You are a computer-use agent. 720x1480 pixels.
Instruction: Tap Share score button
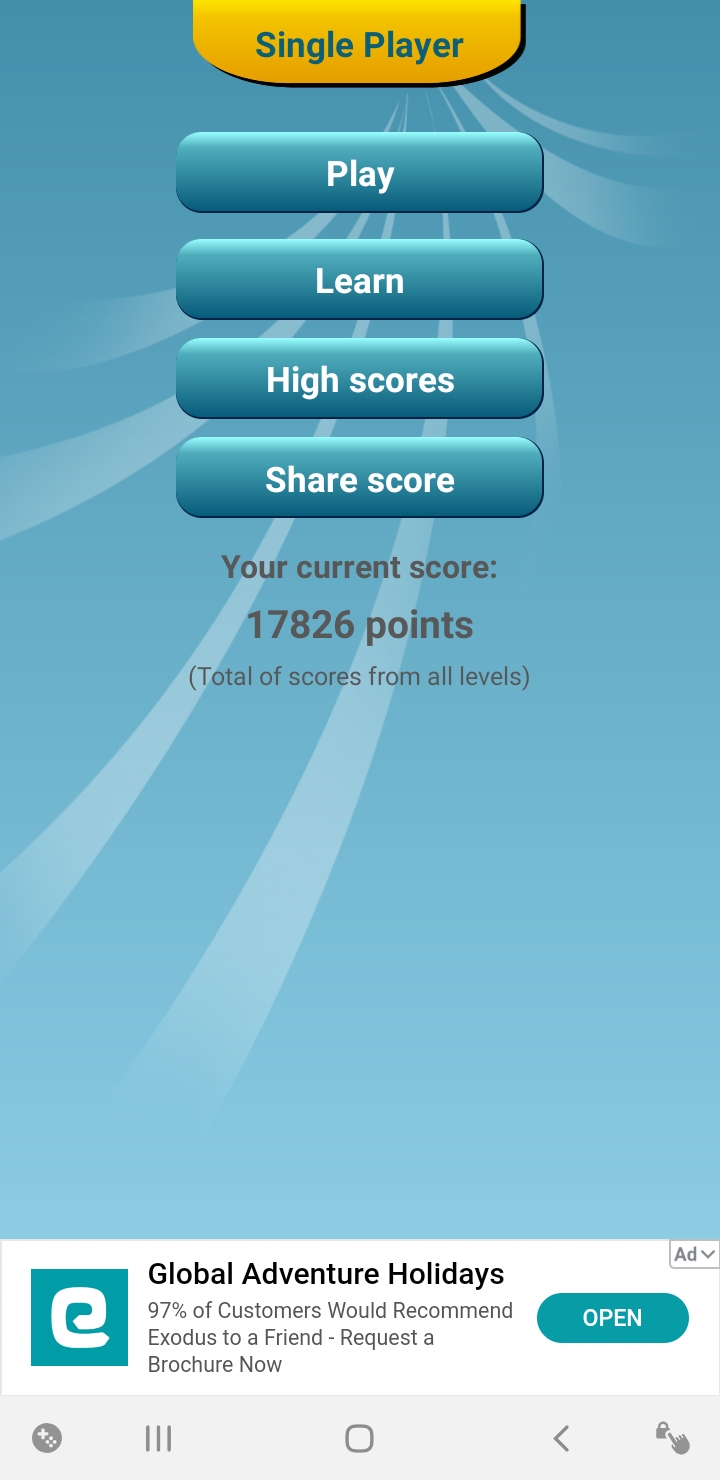[360, 478]
